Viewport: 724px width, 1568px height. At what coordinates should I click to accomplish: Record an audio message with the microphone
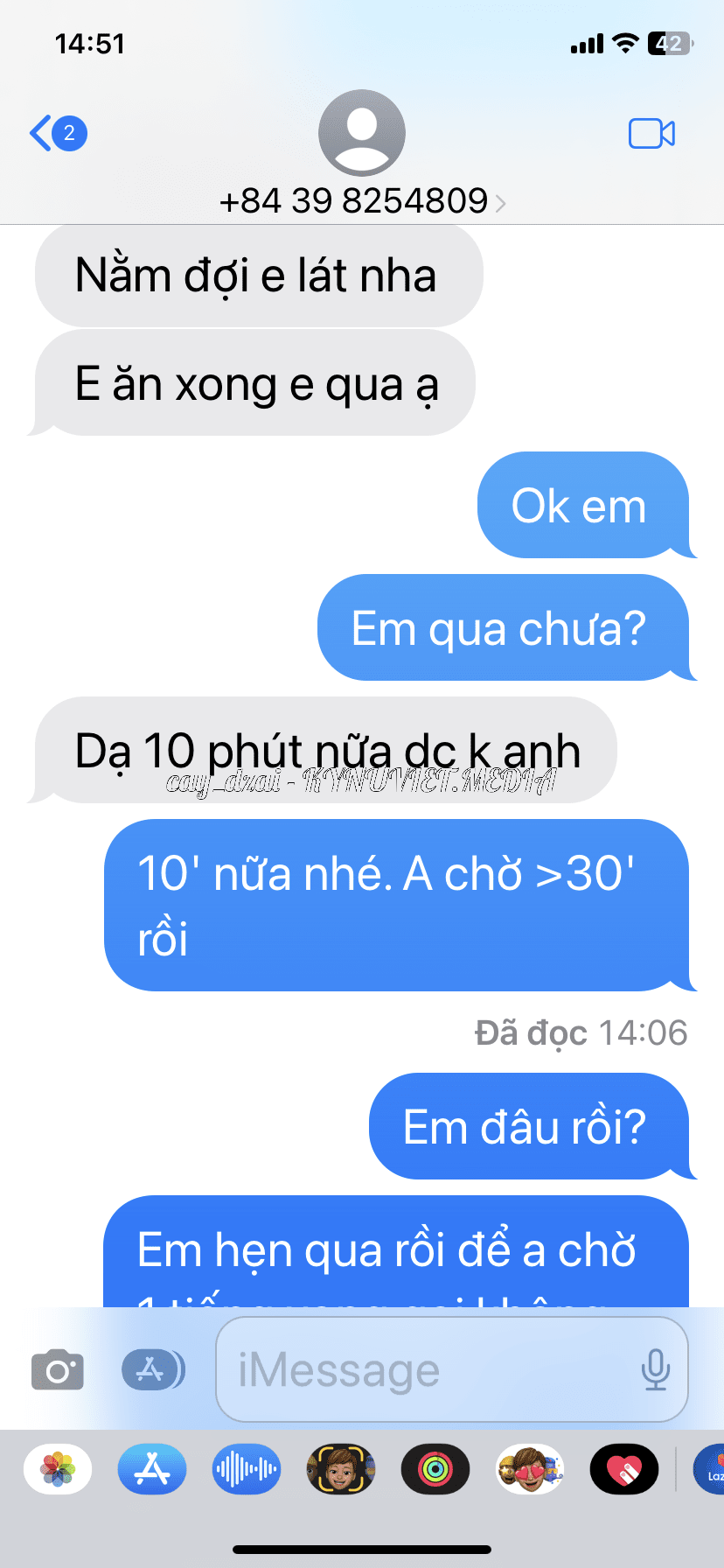(x=655, y=1370)
